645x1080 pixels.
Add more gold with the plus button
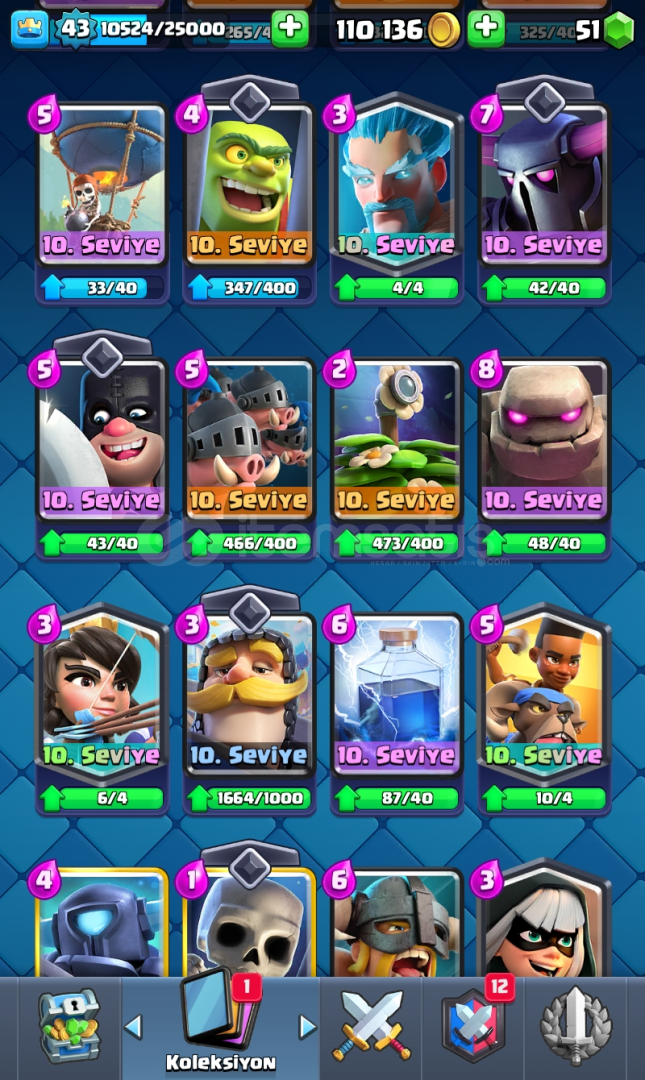(x=486, y=28)
